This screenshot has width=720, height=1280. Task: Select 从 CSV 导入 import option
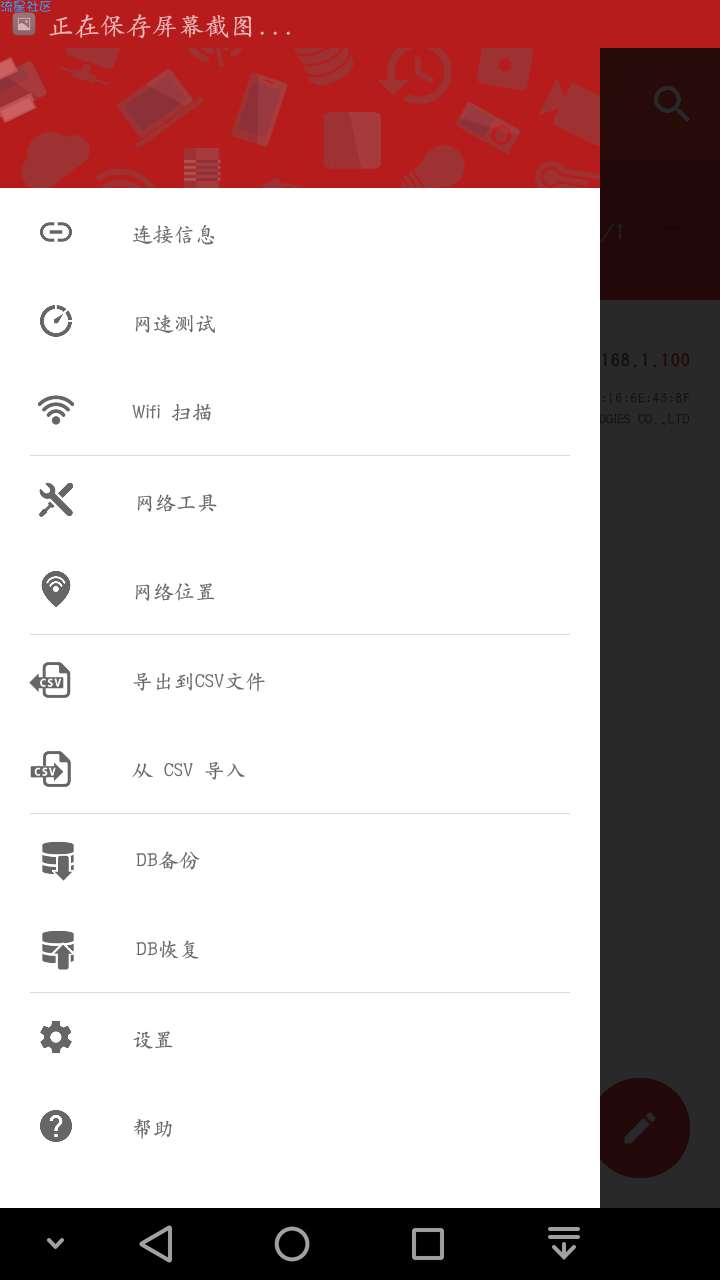300,769
